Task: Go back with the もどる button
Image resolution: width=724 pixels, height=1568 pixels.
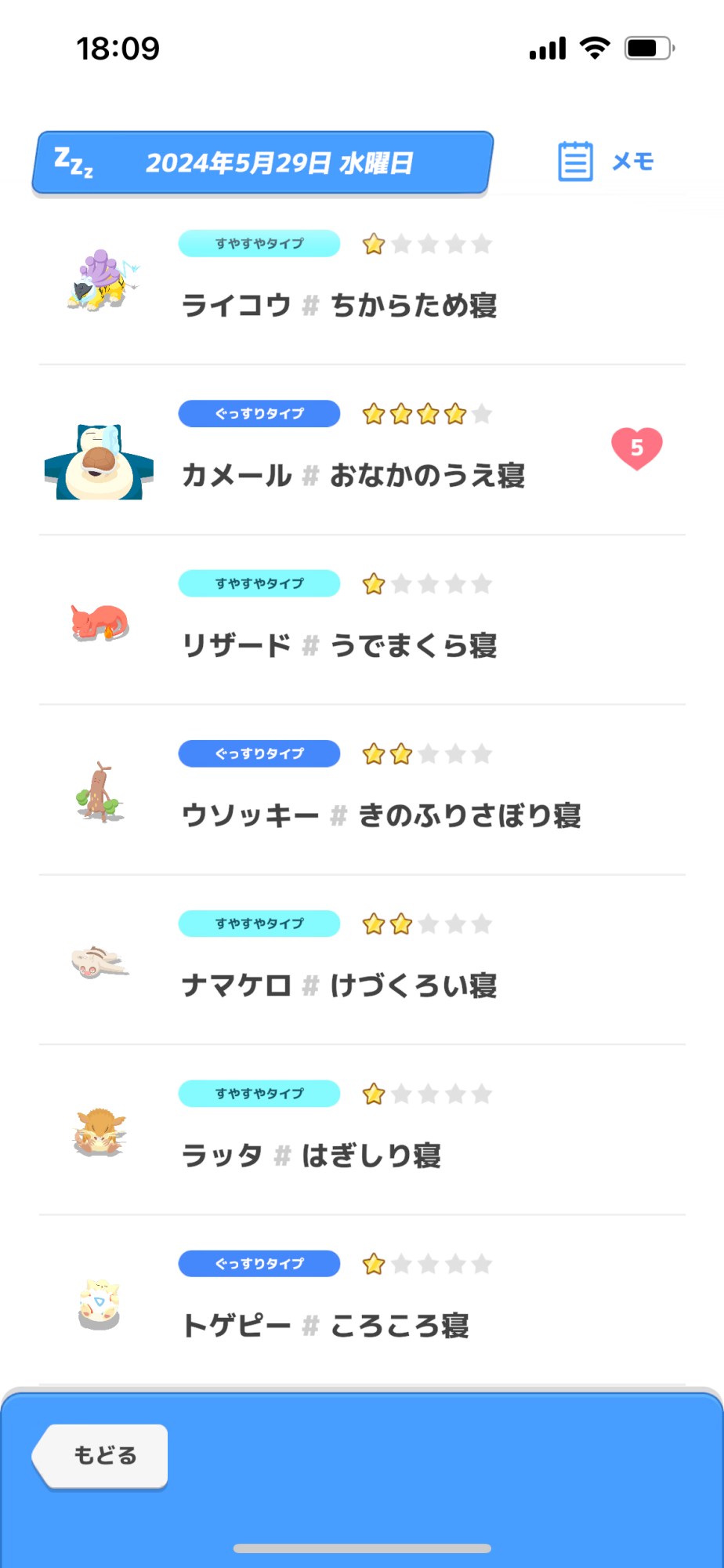Action: click(x=103, y=1456)
